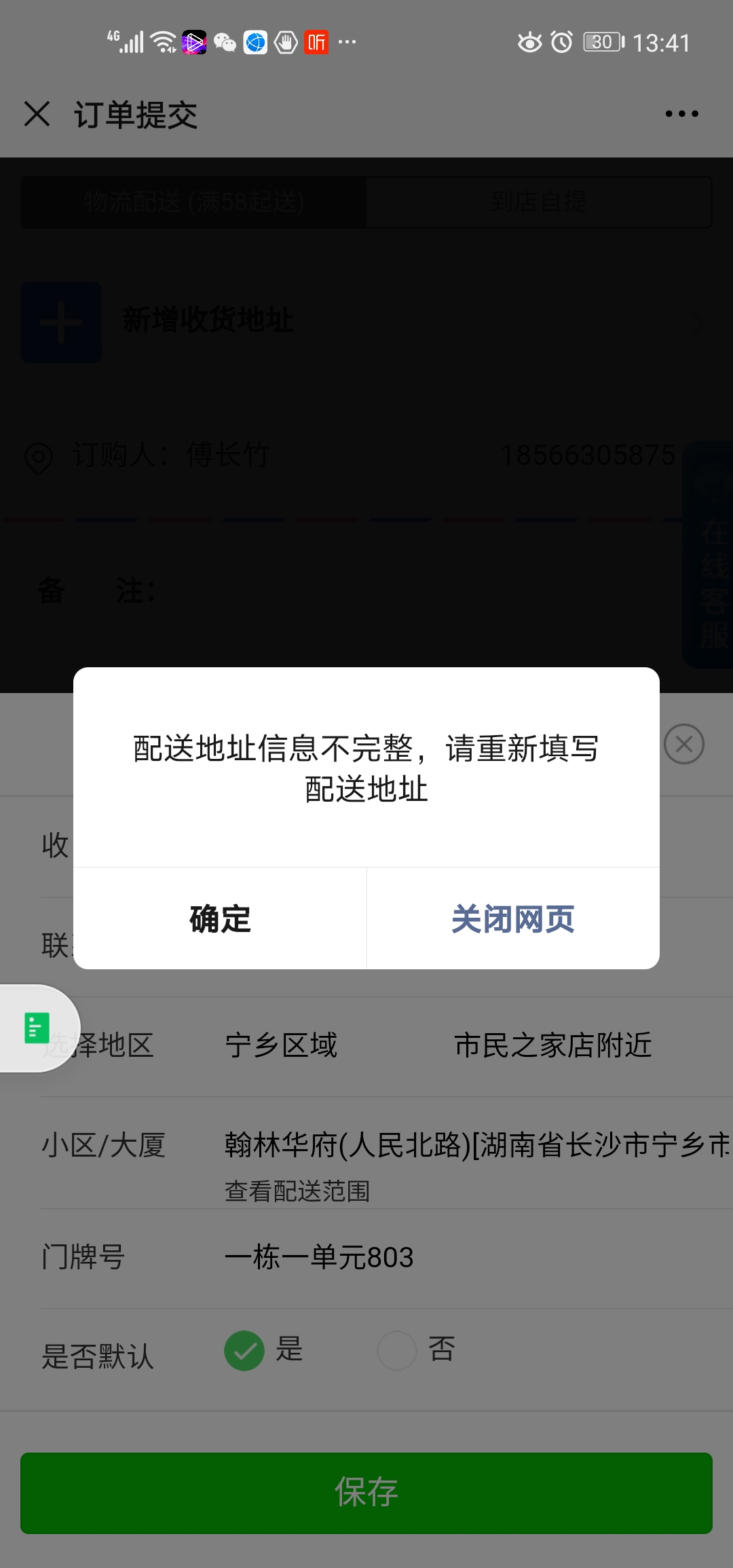The width and height of the screenshot is (733, 1568).
Task: Close the 订单提交 page with X
Action: pos(37,114)
